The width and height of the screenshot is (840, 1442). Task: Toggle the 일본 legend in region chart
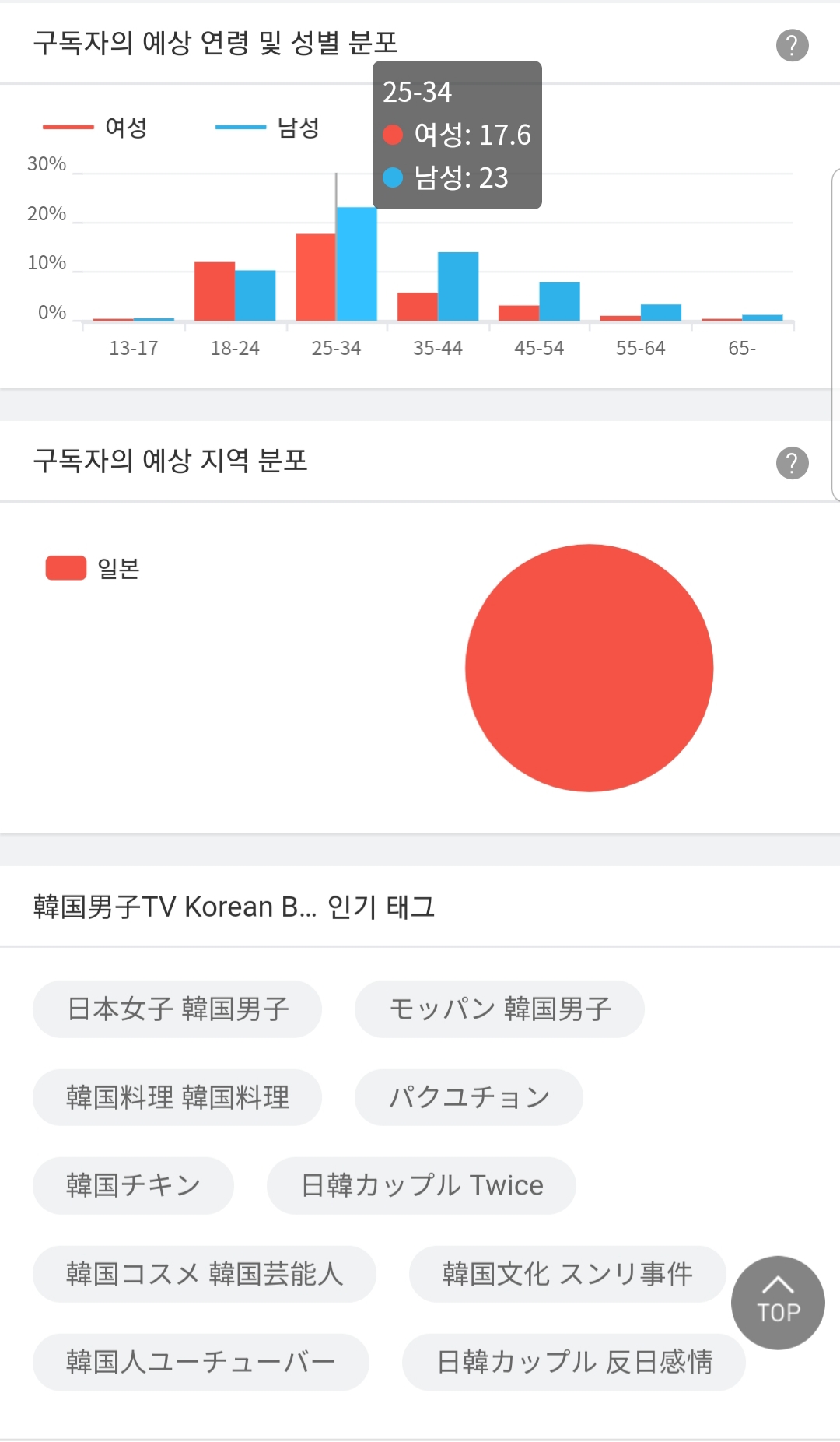click(x=93, y=568)
